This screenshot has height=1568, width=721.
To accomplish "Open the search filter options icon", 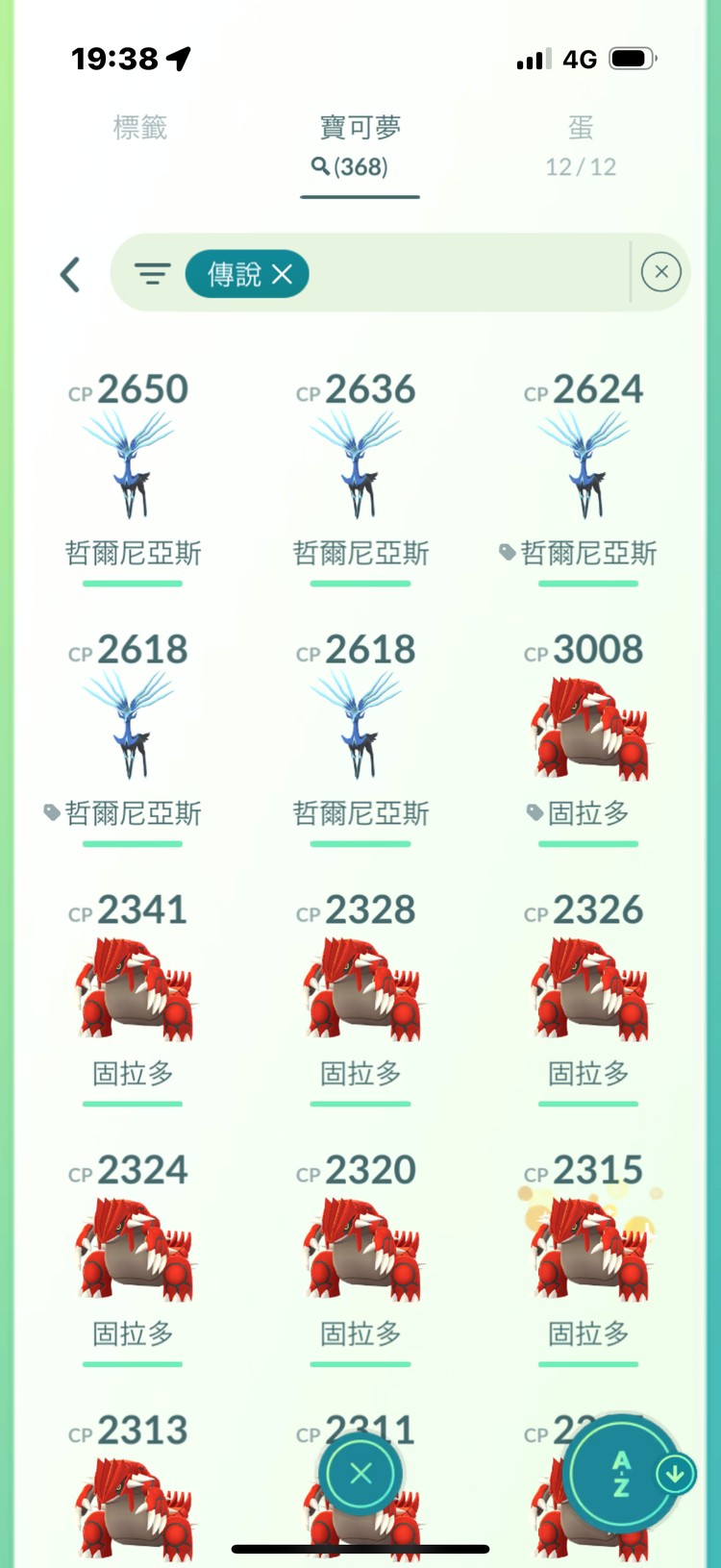I will (152, 274).
